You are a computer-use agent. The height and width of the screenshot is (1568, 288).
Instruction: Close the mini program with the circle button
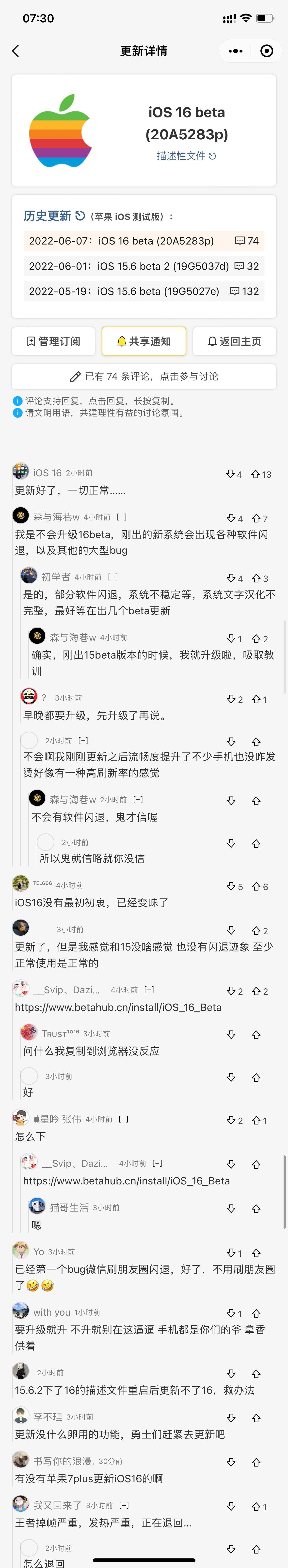267,51
